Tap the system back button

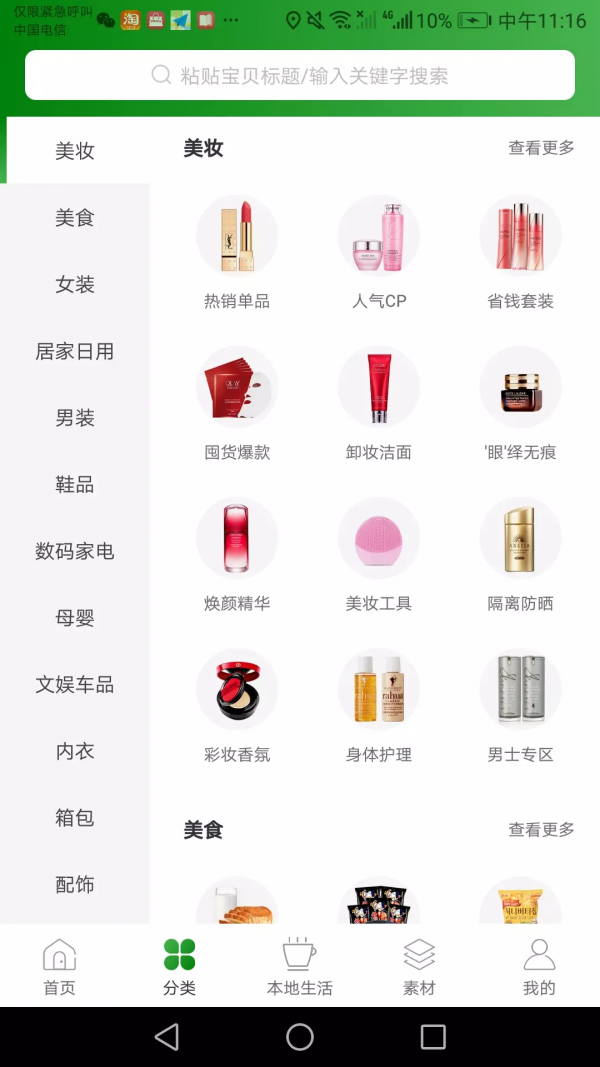tap(167, 1037)
